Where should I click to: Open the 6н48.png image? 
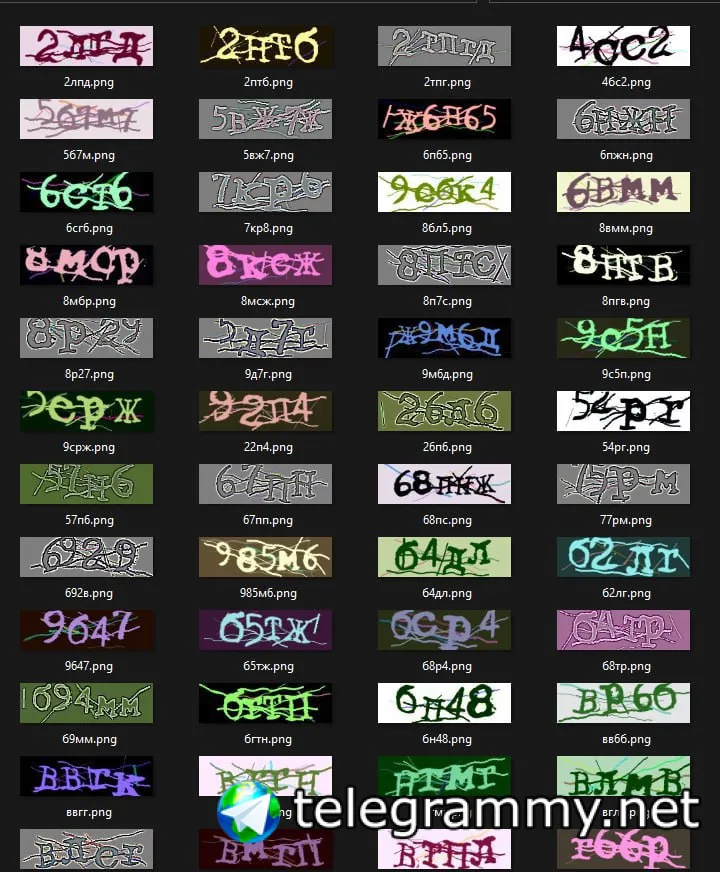444,704
